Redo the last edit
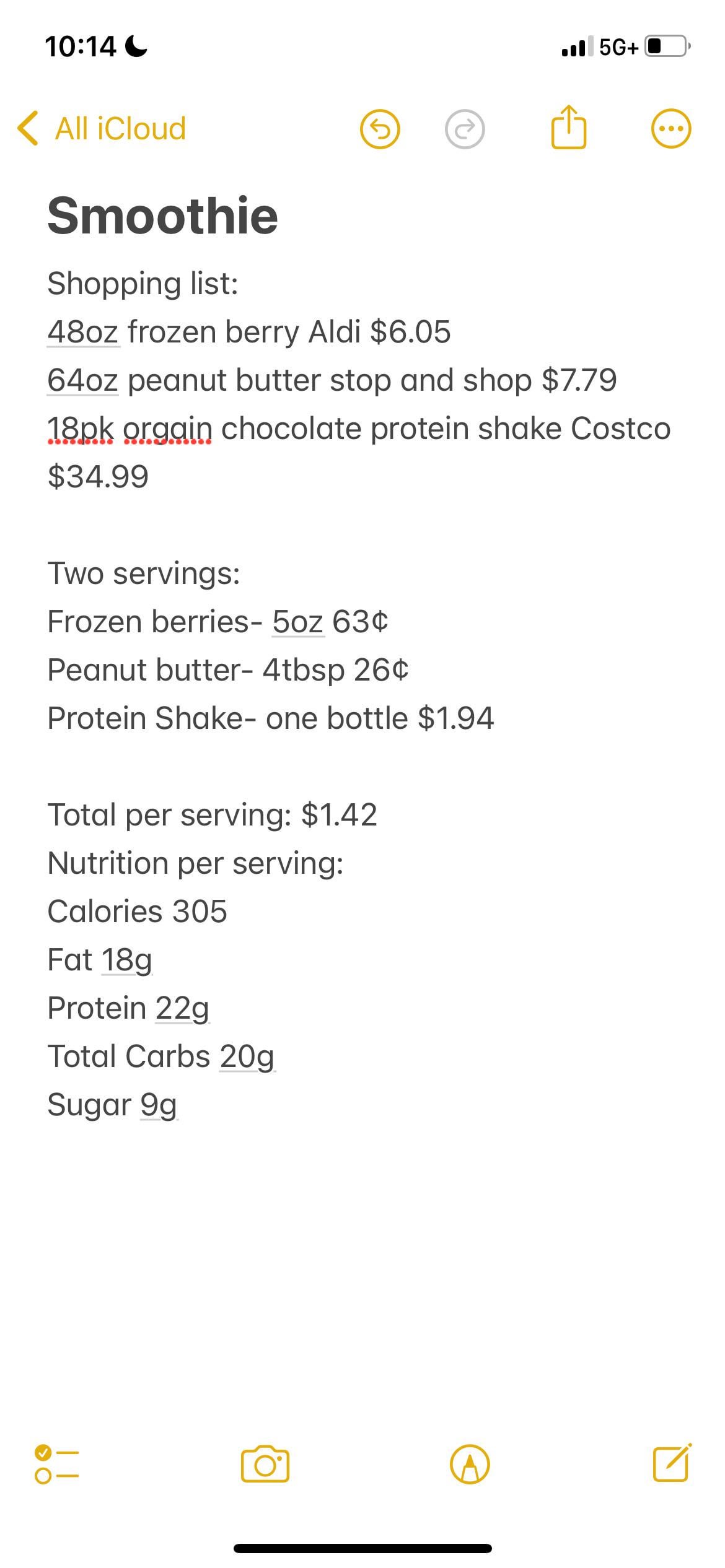 [x=465, y=129]
